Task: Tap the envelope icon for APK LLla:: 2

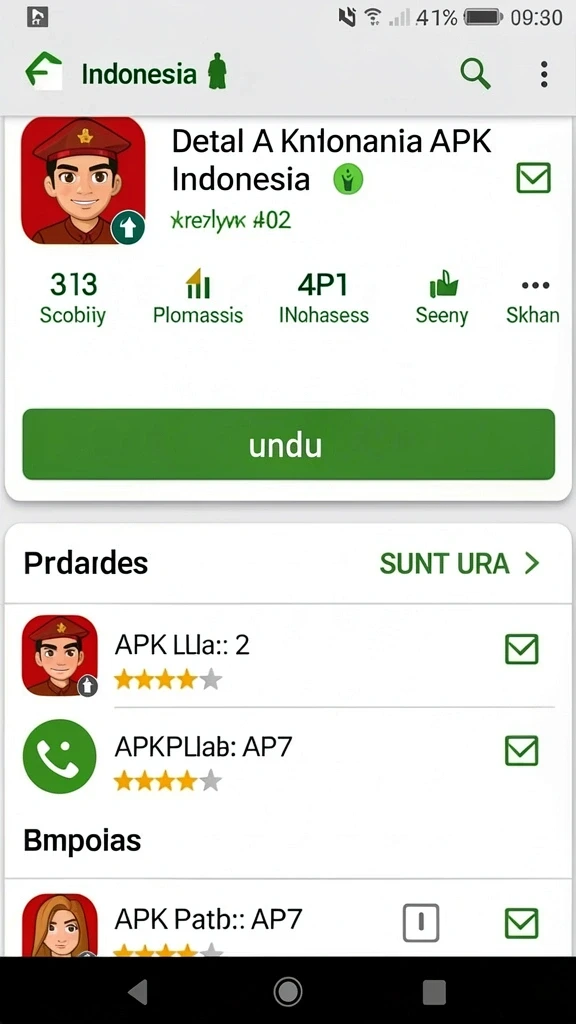Action: [522, 649]
